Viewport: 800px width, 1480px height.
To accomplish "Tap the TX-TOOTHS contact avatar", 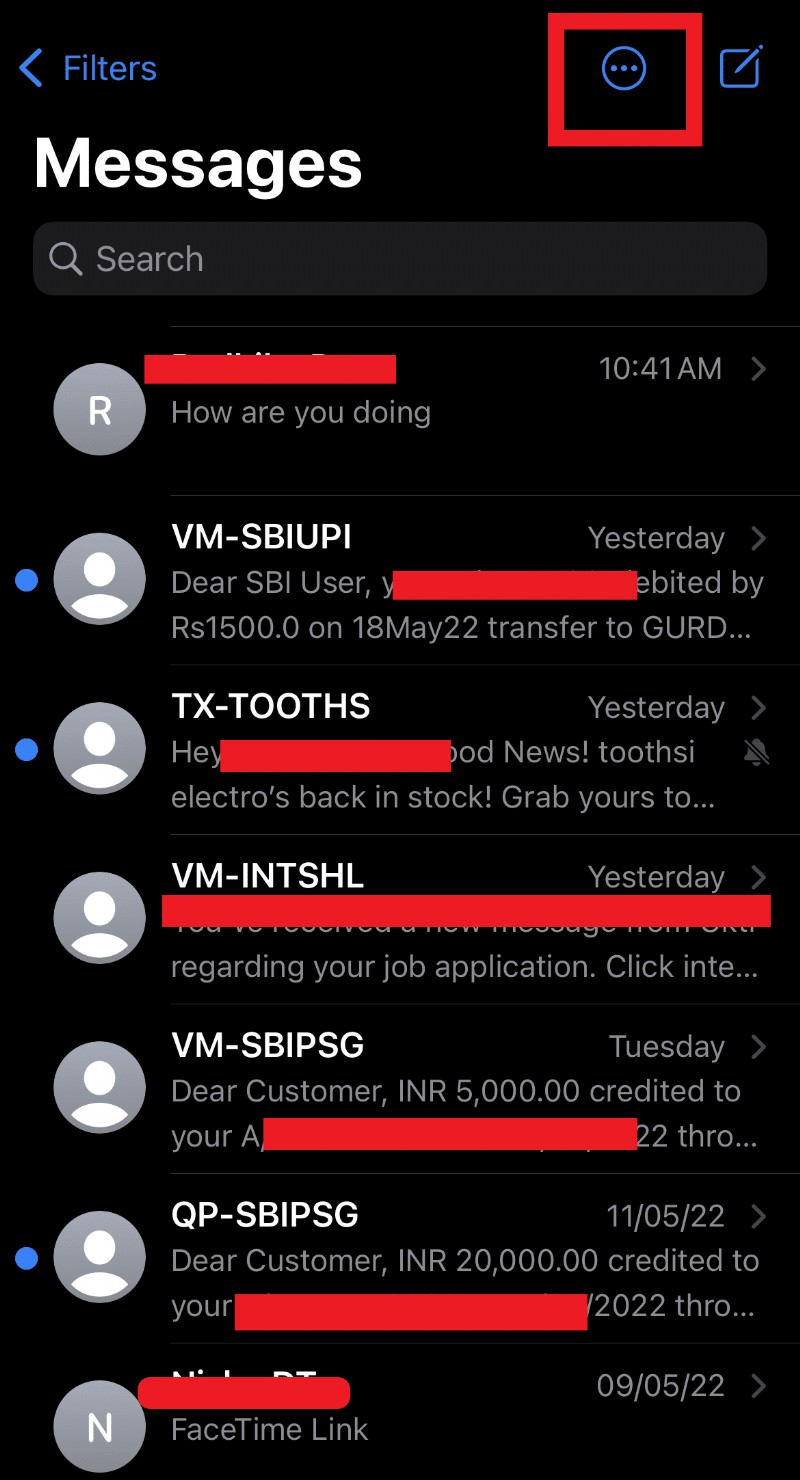I will (99, 748).
